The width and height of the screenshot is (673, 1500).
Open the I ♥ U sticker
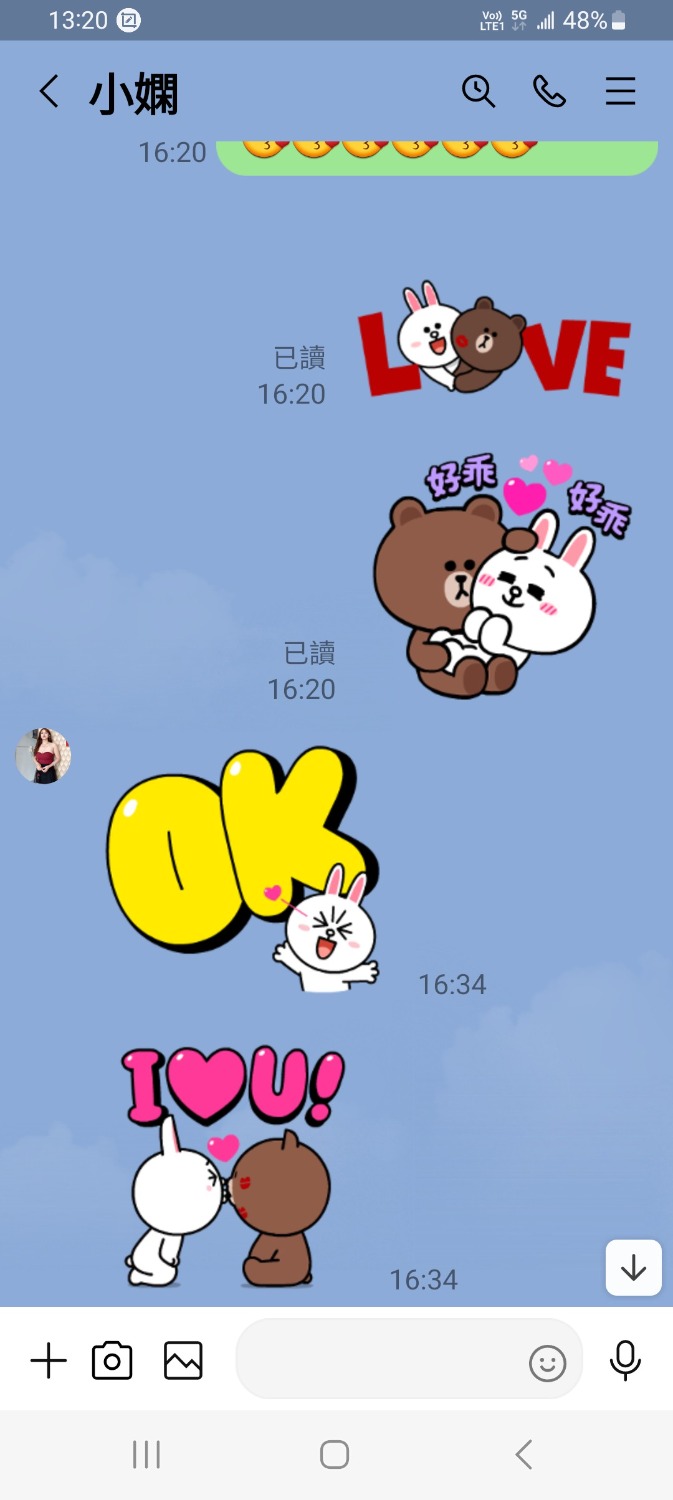coord(232,1166)
